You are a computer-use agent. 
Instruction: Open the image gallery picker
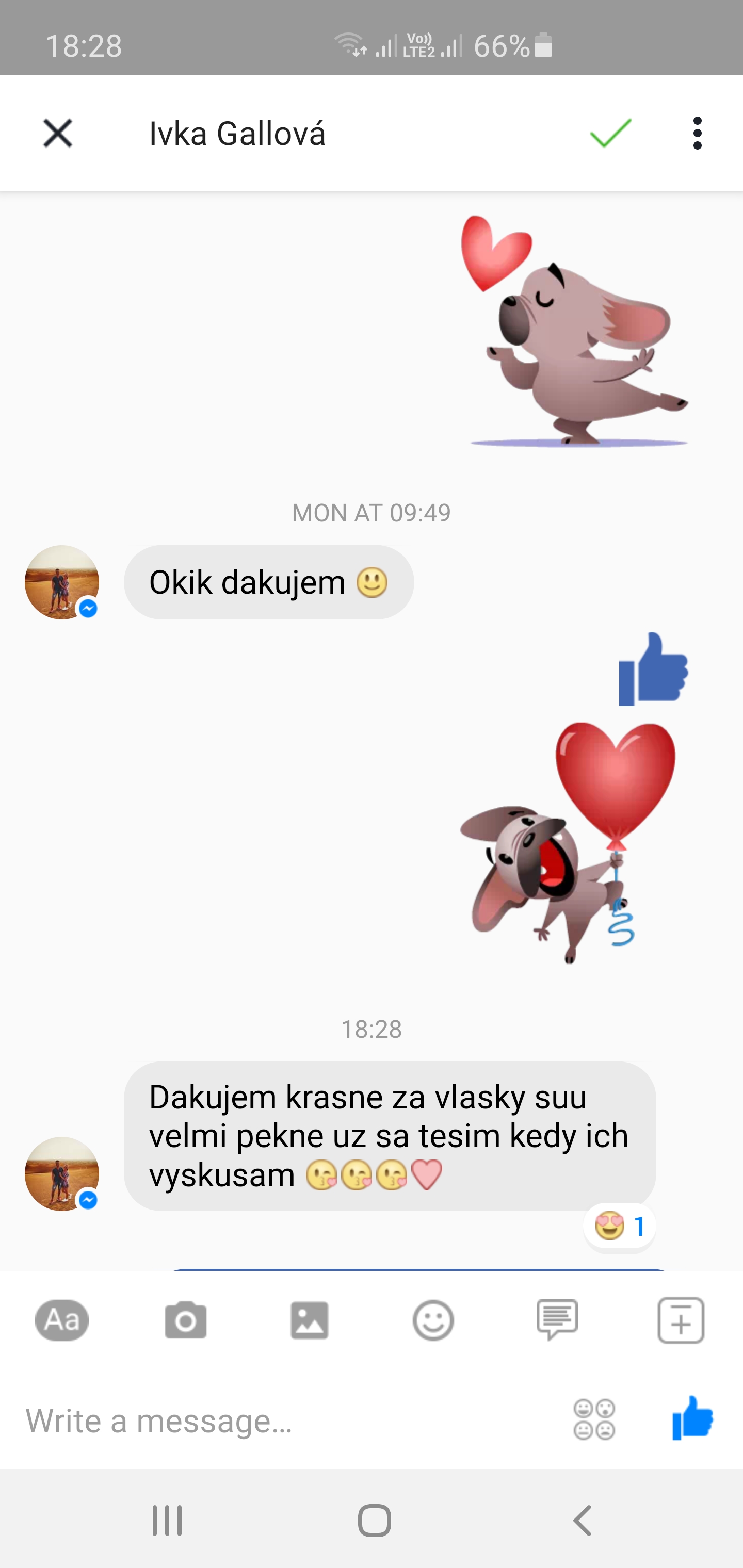310,1320
